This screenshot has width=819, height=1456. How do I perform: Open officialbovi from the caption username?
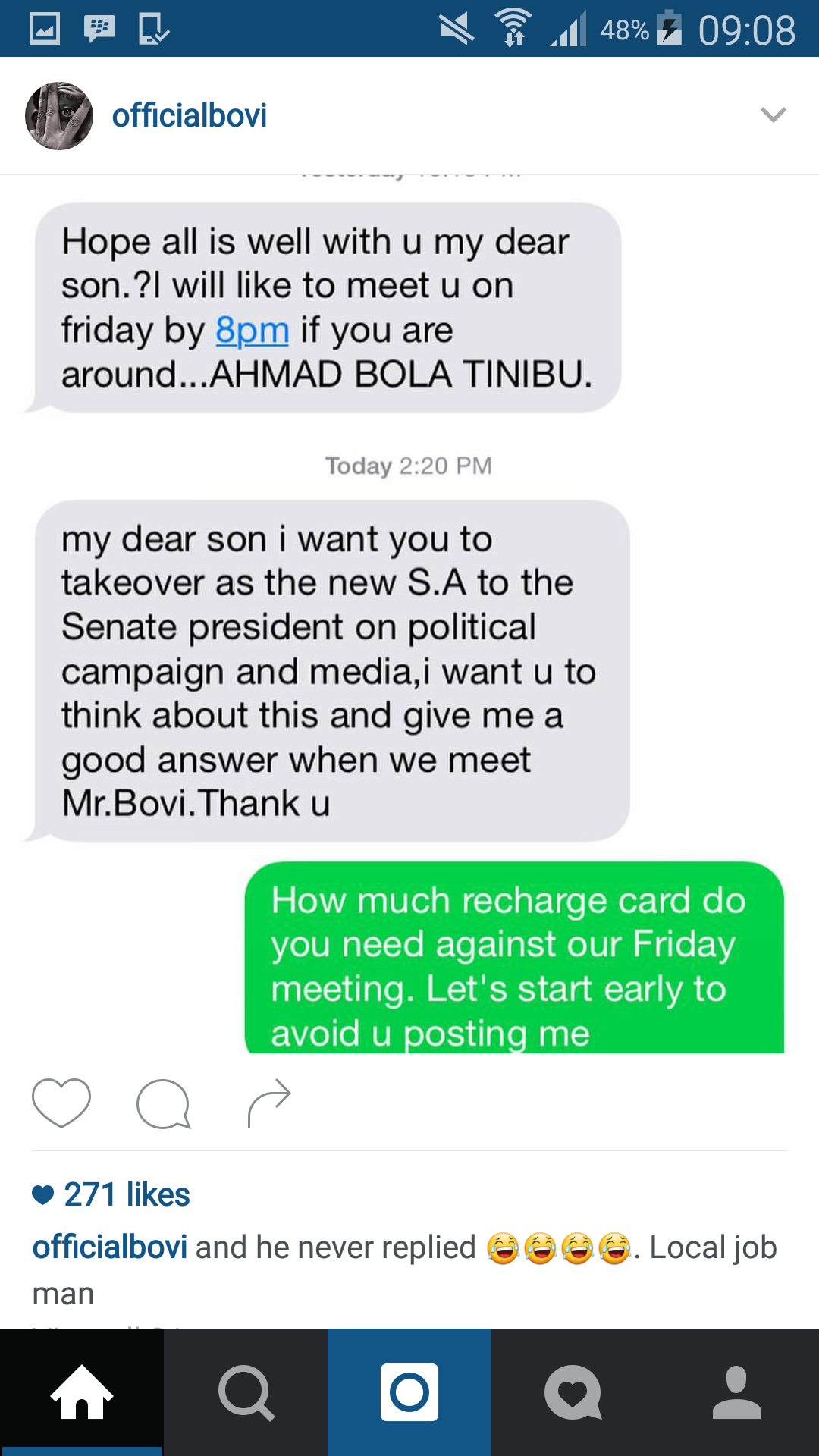(110, 1247)
